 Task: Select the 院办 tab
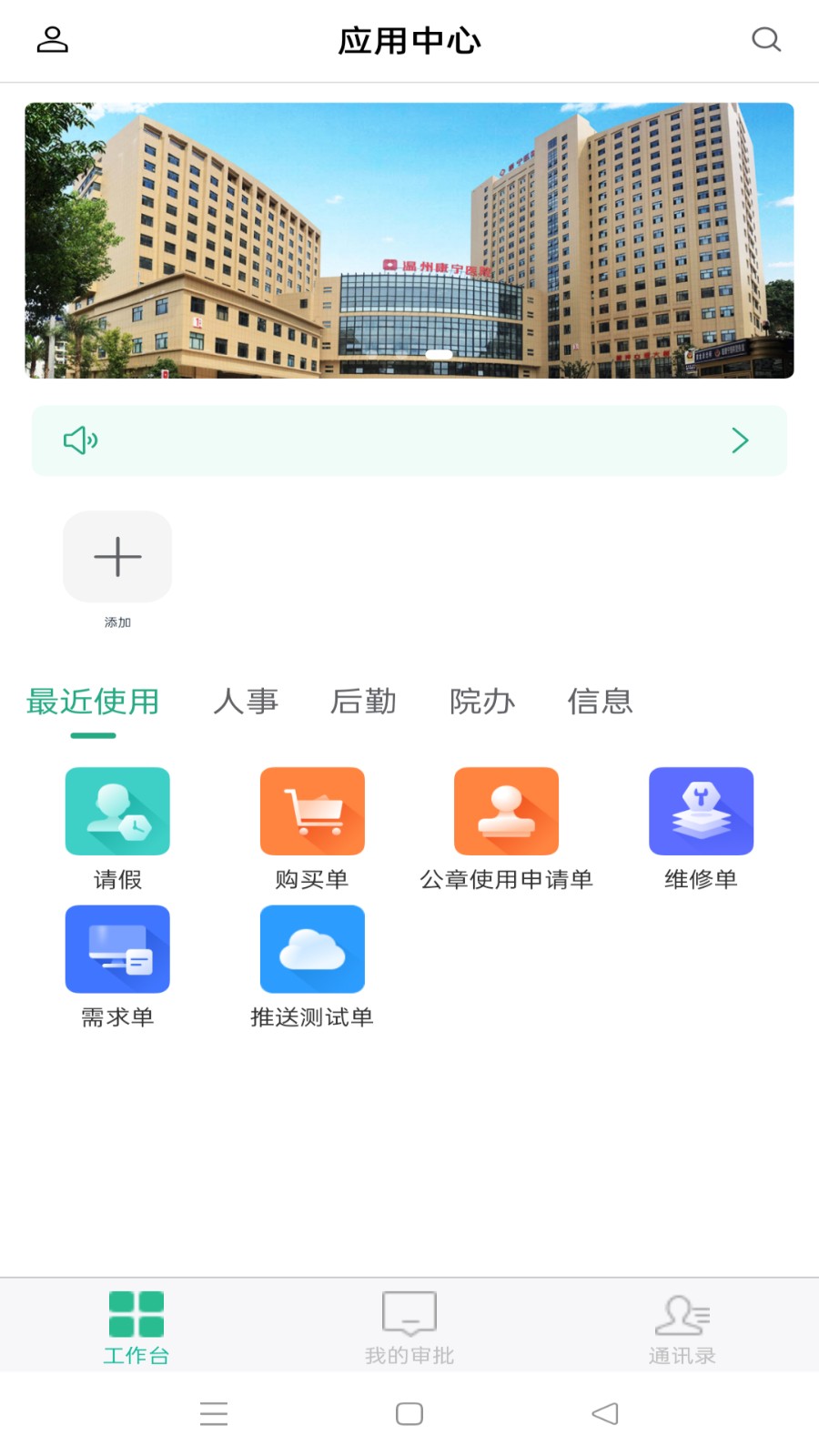[x=483, y=702]
